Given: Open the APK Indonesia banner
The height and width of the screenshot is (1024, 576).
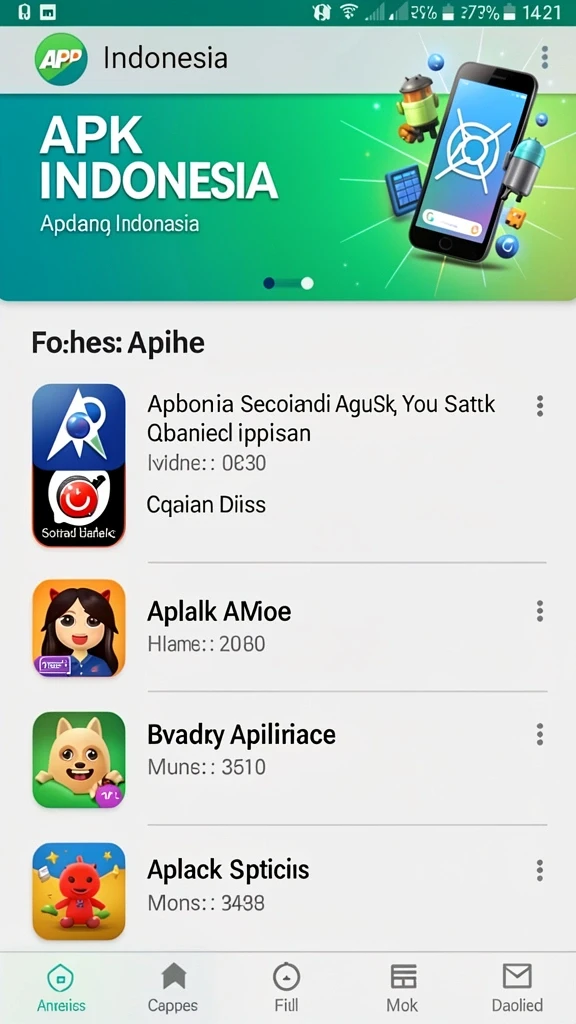Looking at the screenshot, I should pyautogui.click(x=288, y=197).
